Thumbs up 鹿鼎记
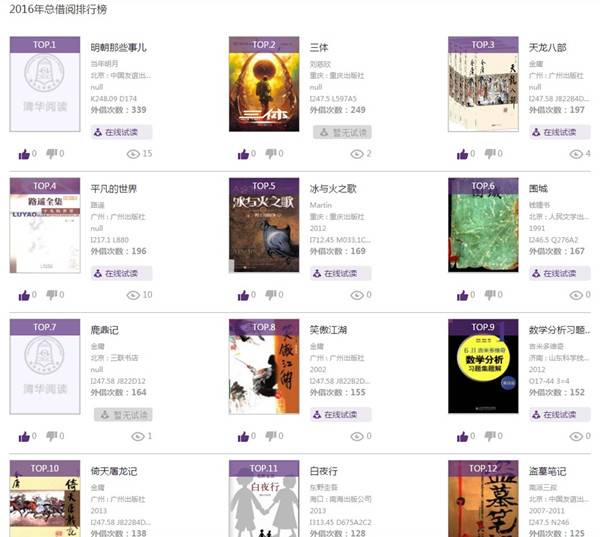 [x=24, y=436]
